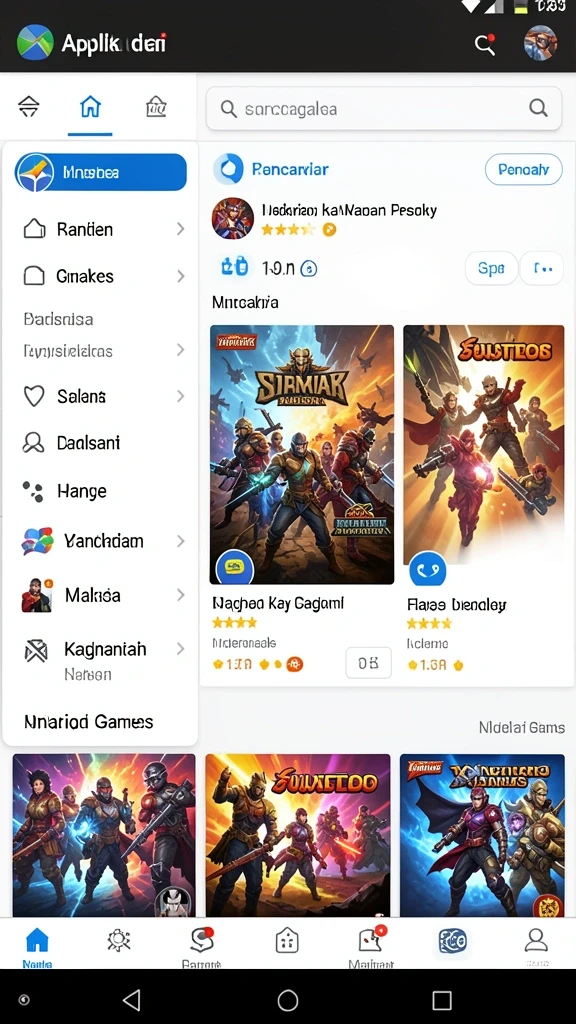Open the Ginakes menu row

click(x=103, y=276)
